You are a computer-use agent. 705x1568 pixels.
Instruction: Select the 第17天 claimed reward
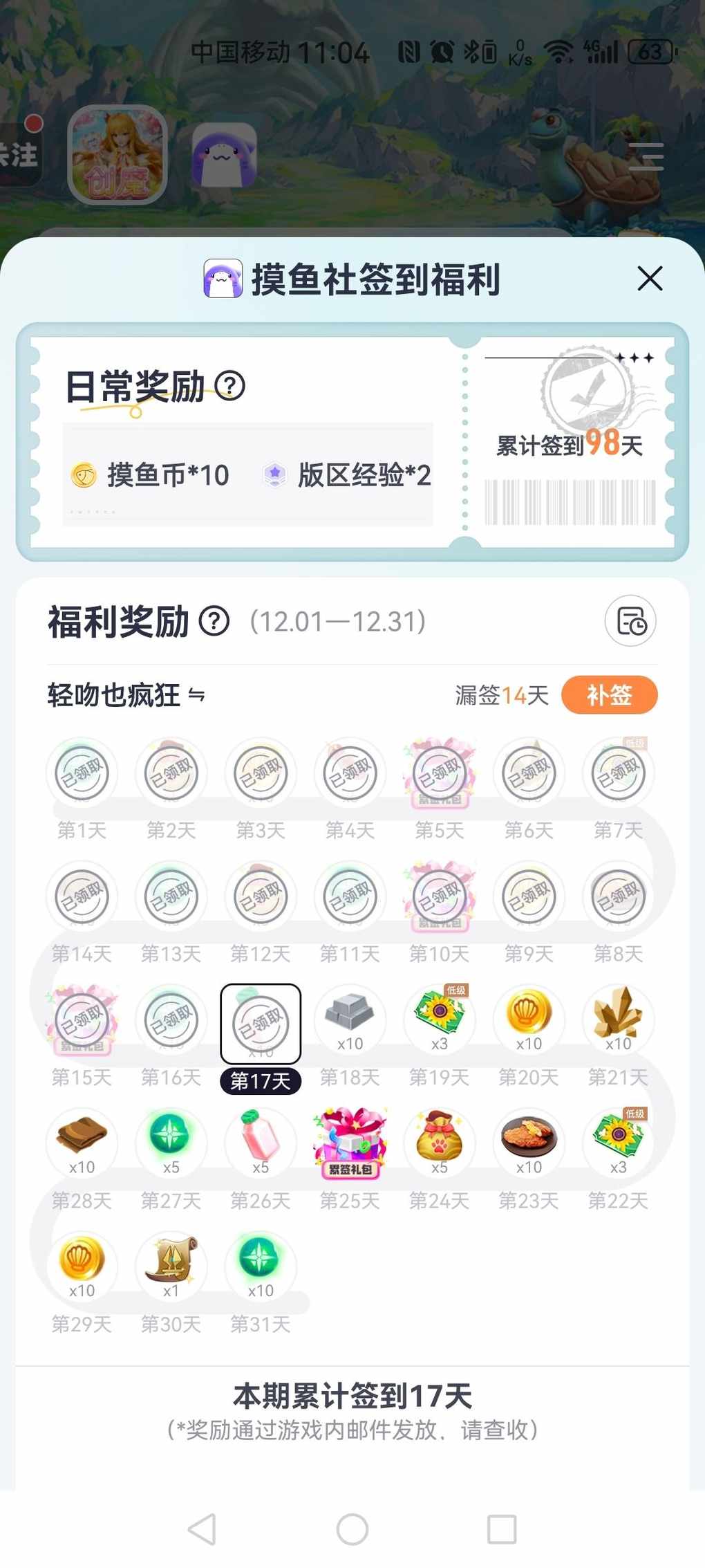(x=261, y=1023)
